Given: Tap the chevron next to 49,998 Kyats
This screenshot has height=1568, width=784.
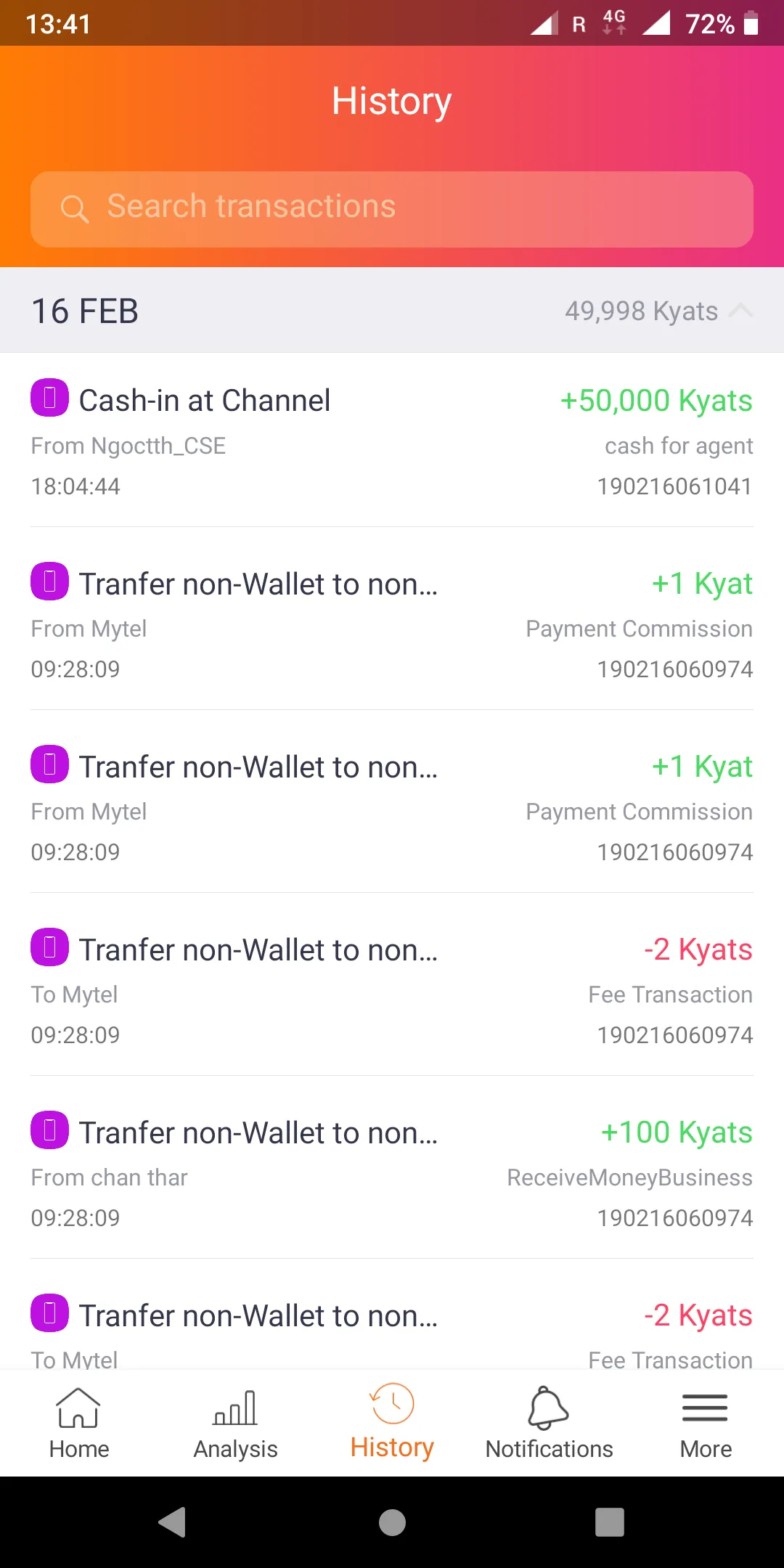Looking at the screenshot, I should click(742, 311).
